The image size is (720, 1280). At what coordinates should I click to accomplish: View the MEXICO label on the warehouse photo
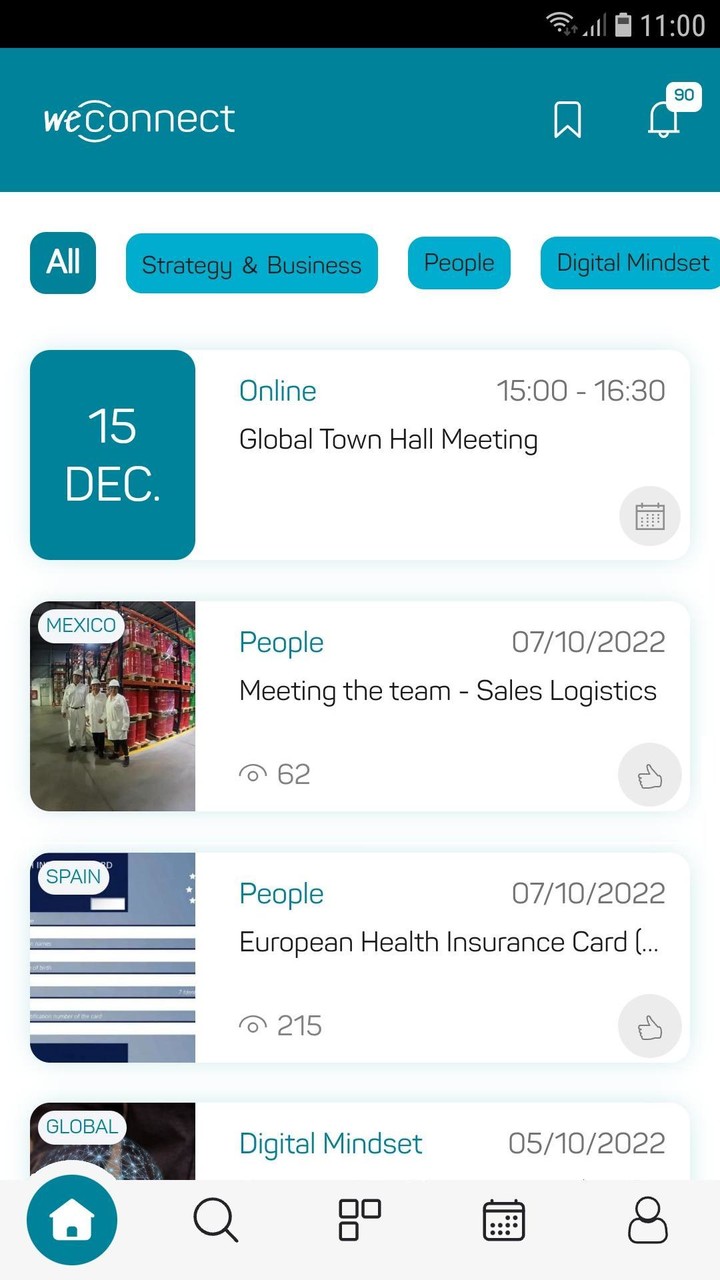point(80,625)
